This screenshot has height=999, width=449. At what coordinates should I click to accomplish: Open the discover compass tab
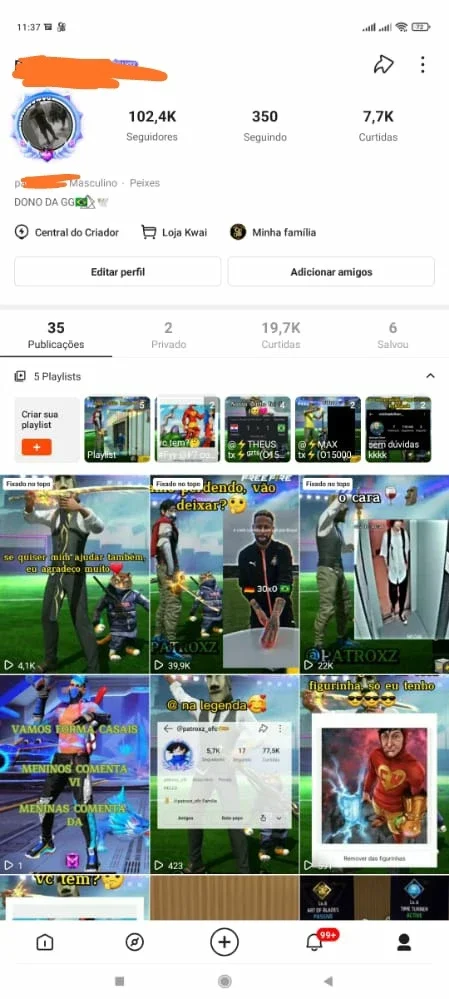coord(134,942)
